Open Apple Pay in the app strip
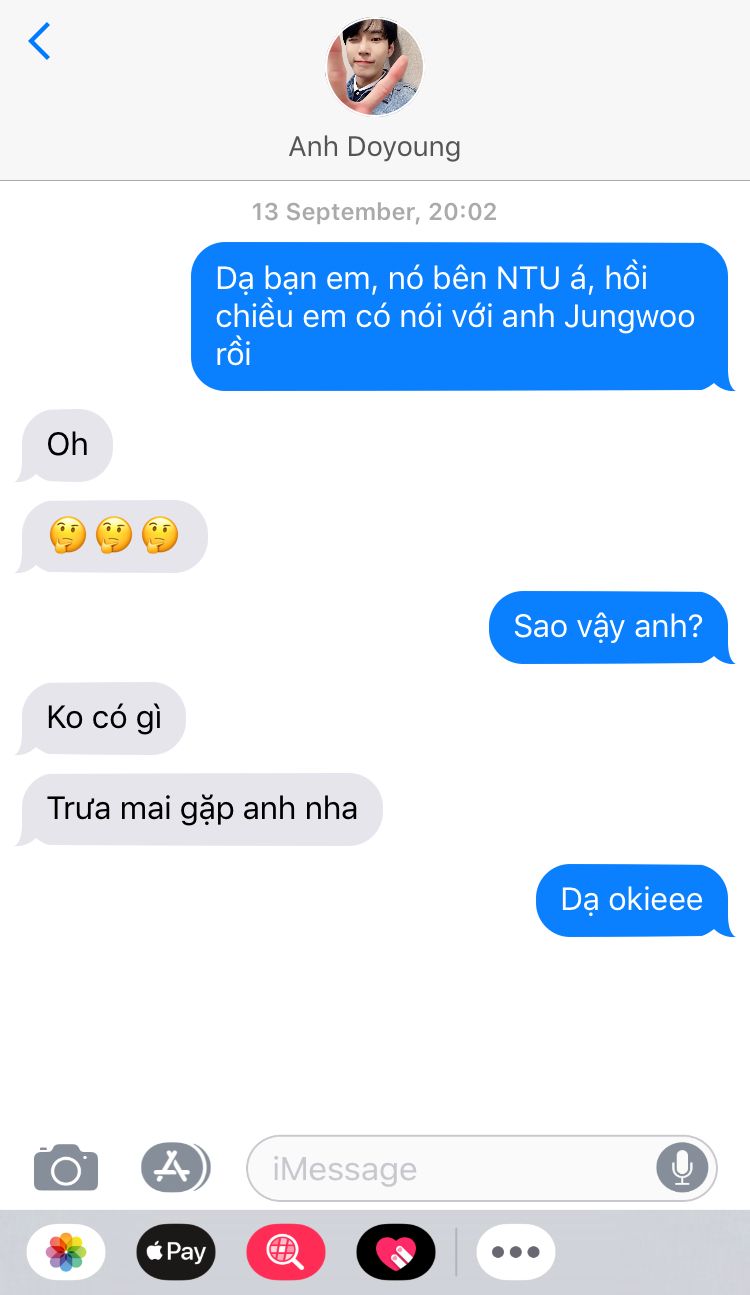Image resolution: width=750 pixels, height=1295 pixels. pos(176,1251)
